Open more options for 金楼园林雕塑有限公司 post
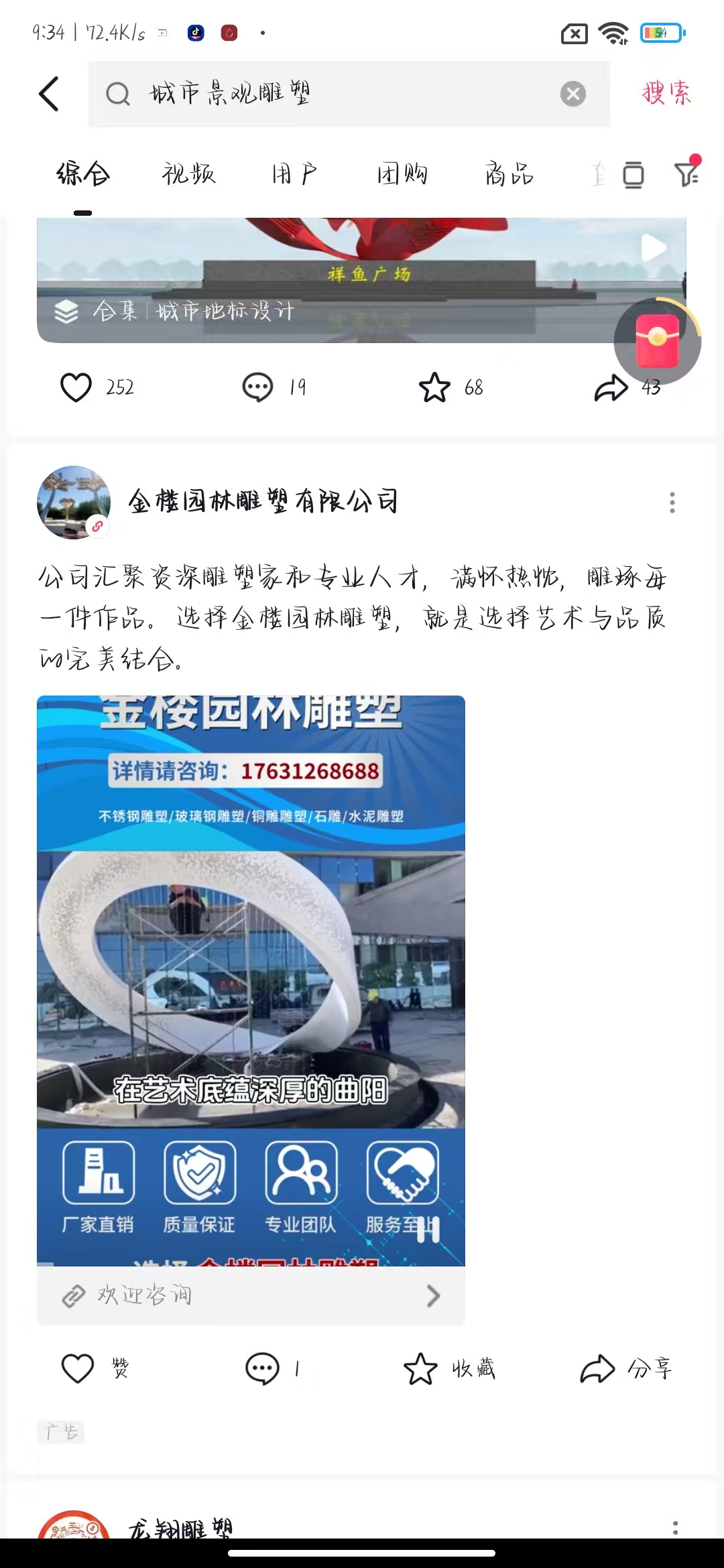This screenshot has height=1568, width=724. (672, 503)
